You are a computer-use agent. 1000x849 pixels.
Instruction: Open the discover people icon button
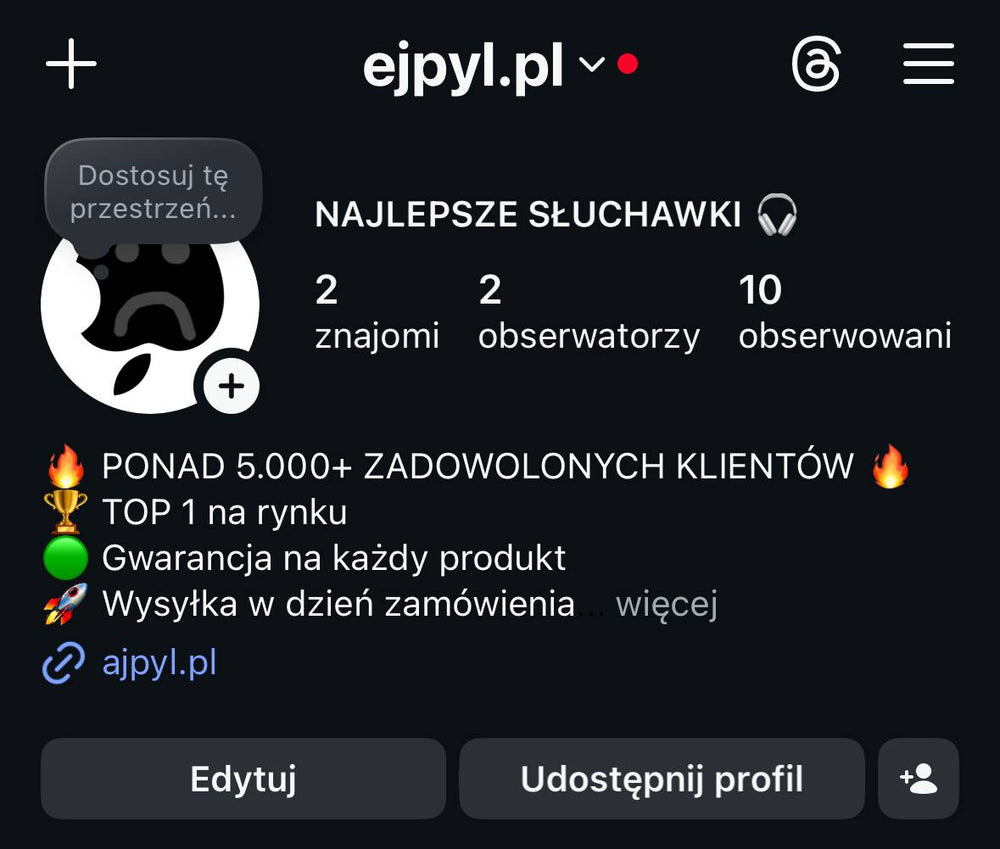point(918,779)
